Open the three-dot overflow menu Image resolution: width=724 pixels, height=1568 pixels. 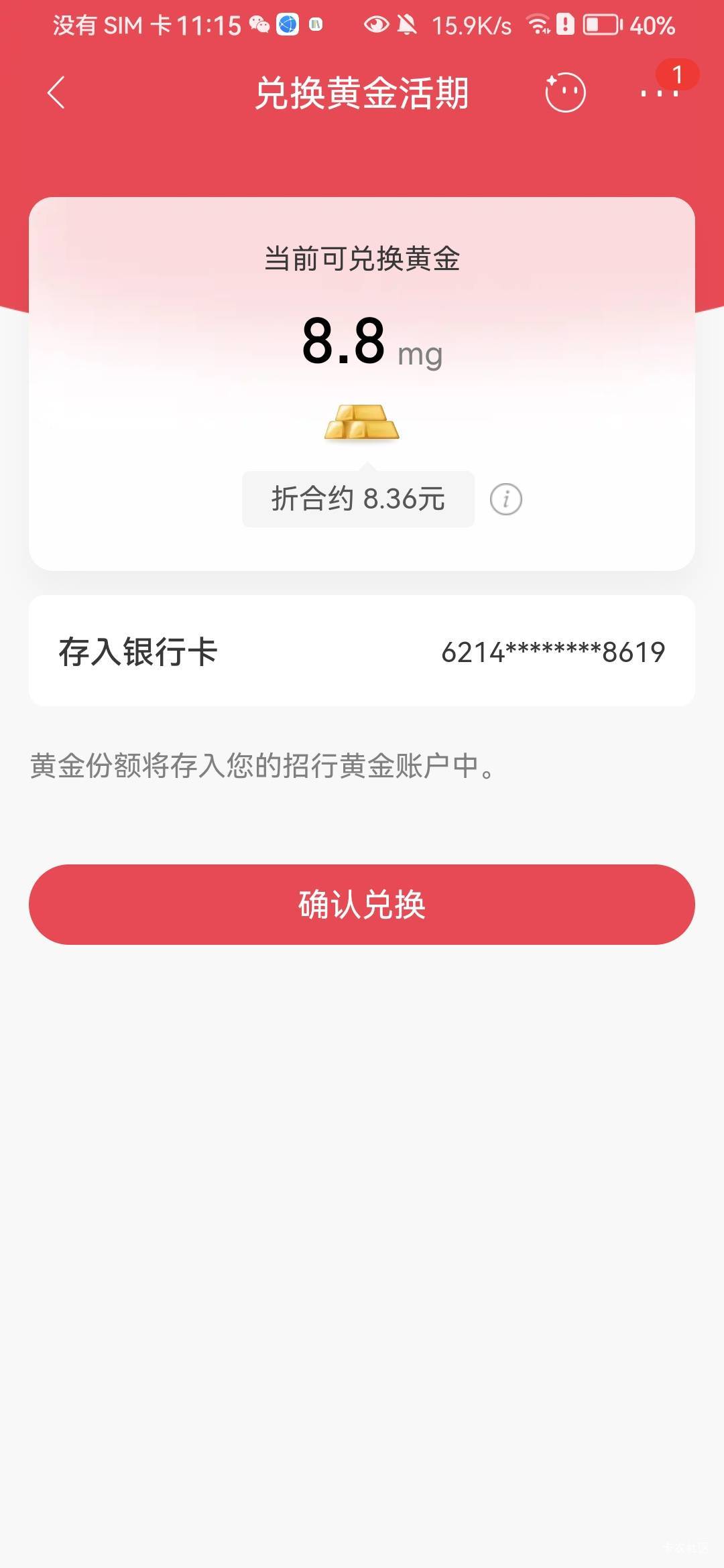(x=660, y=93)
